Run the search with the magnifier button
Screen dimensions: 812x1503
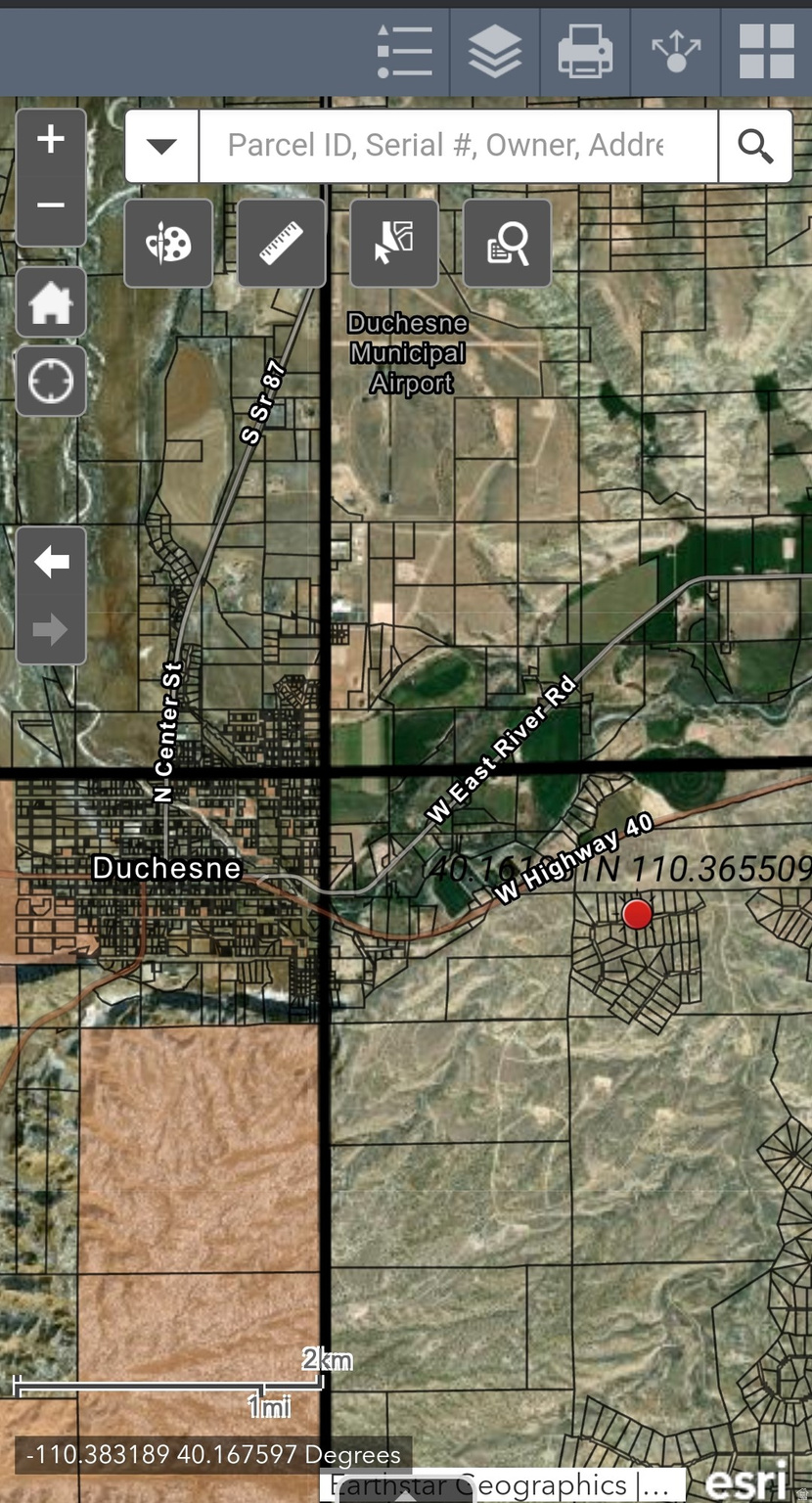click(755, 145)
